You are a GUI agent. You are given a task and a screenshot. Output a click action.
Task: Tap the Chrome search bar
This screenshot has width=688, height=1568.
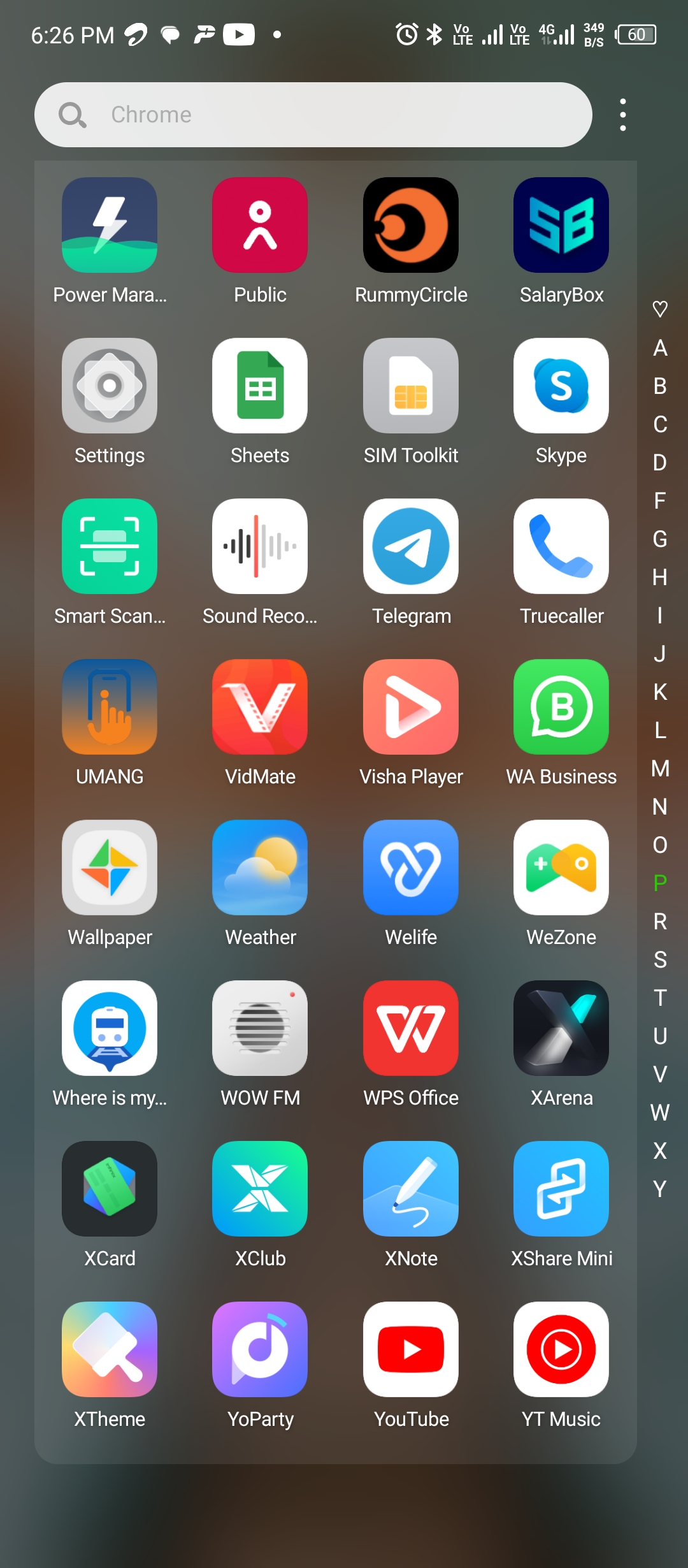point(312,115)
